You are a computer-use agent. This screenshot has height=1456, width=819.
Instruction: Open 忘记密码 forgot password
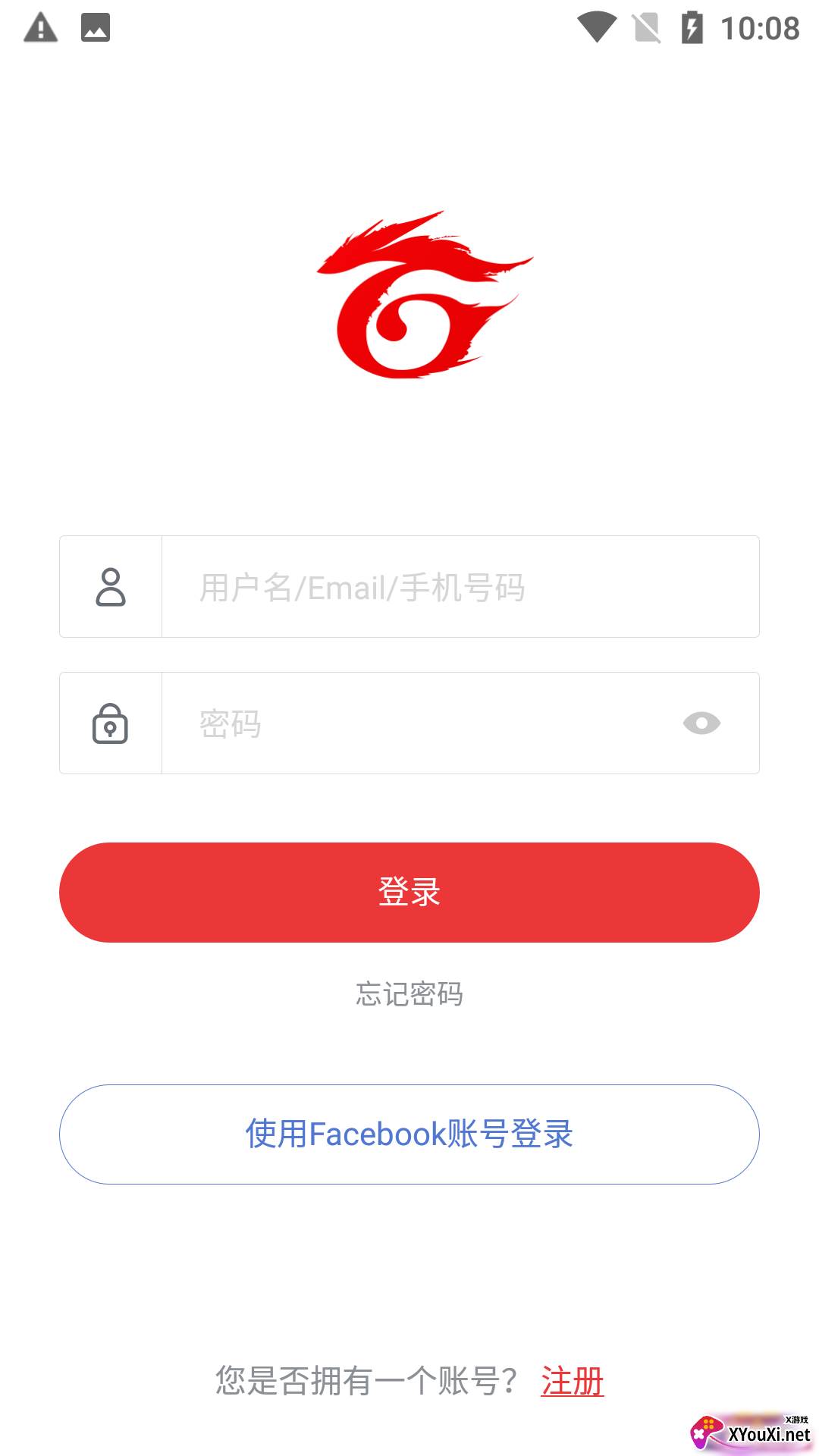click(409, 994)
